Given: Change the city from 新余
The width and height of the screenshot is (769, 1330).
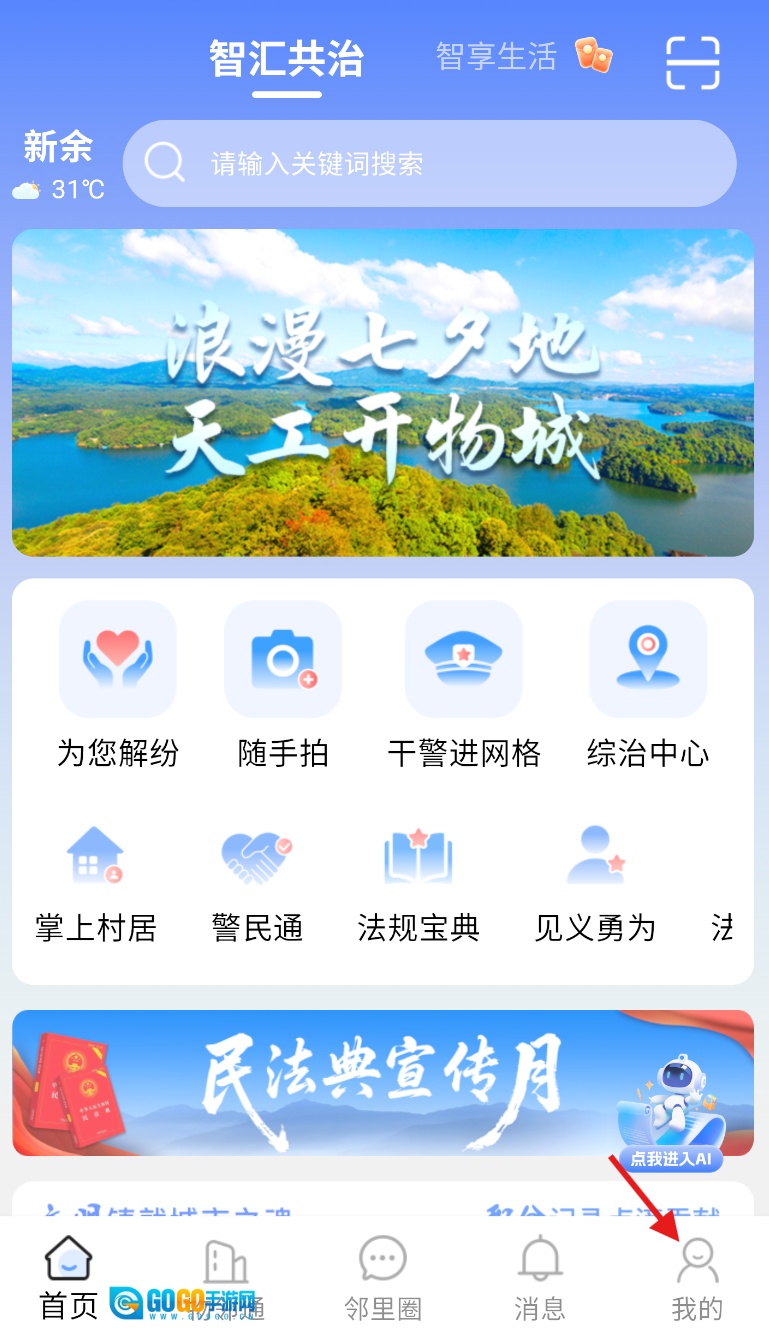Looking at the screenshot, I should (58, 148).
